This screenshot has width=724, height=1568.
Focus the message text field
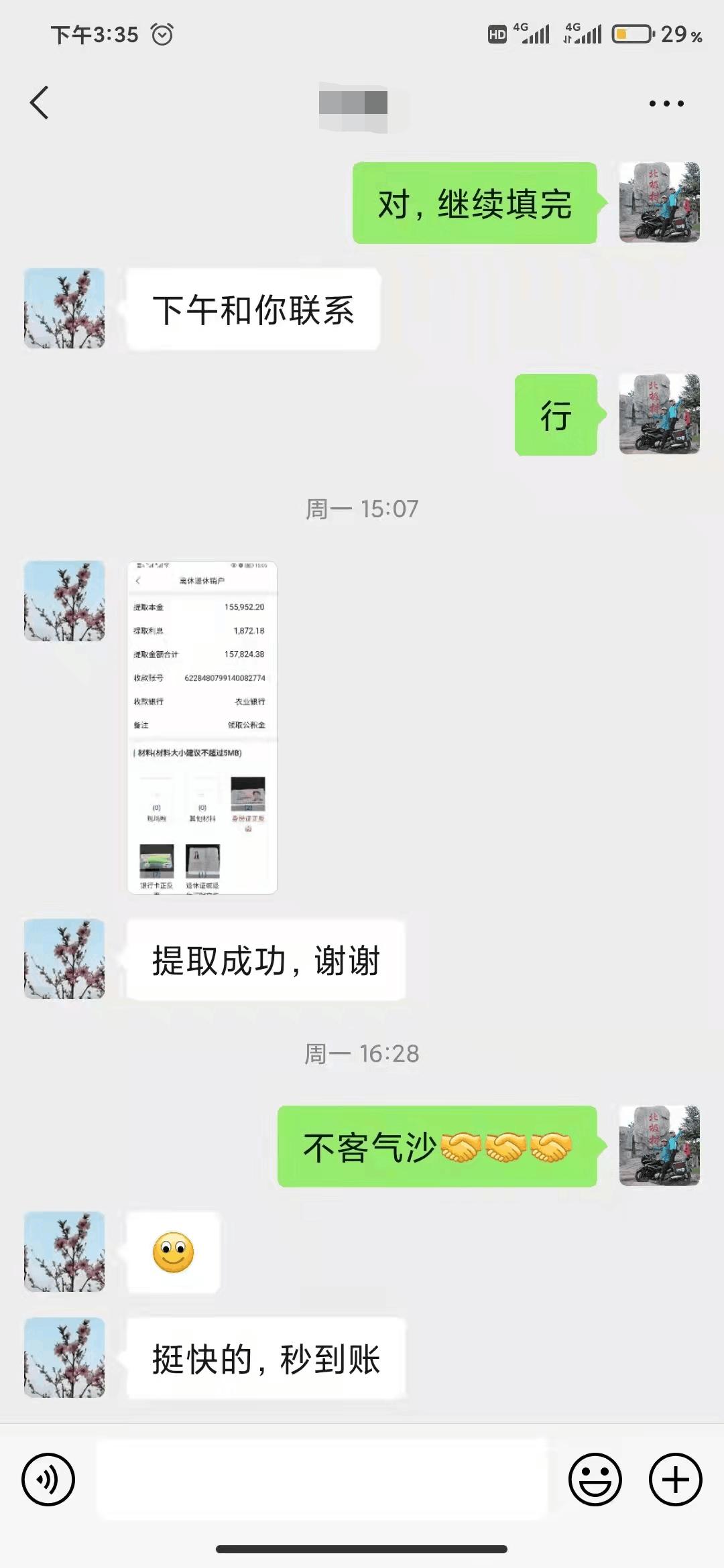(322, 1478)
